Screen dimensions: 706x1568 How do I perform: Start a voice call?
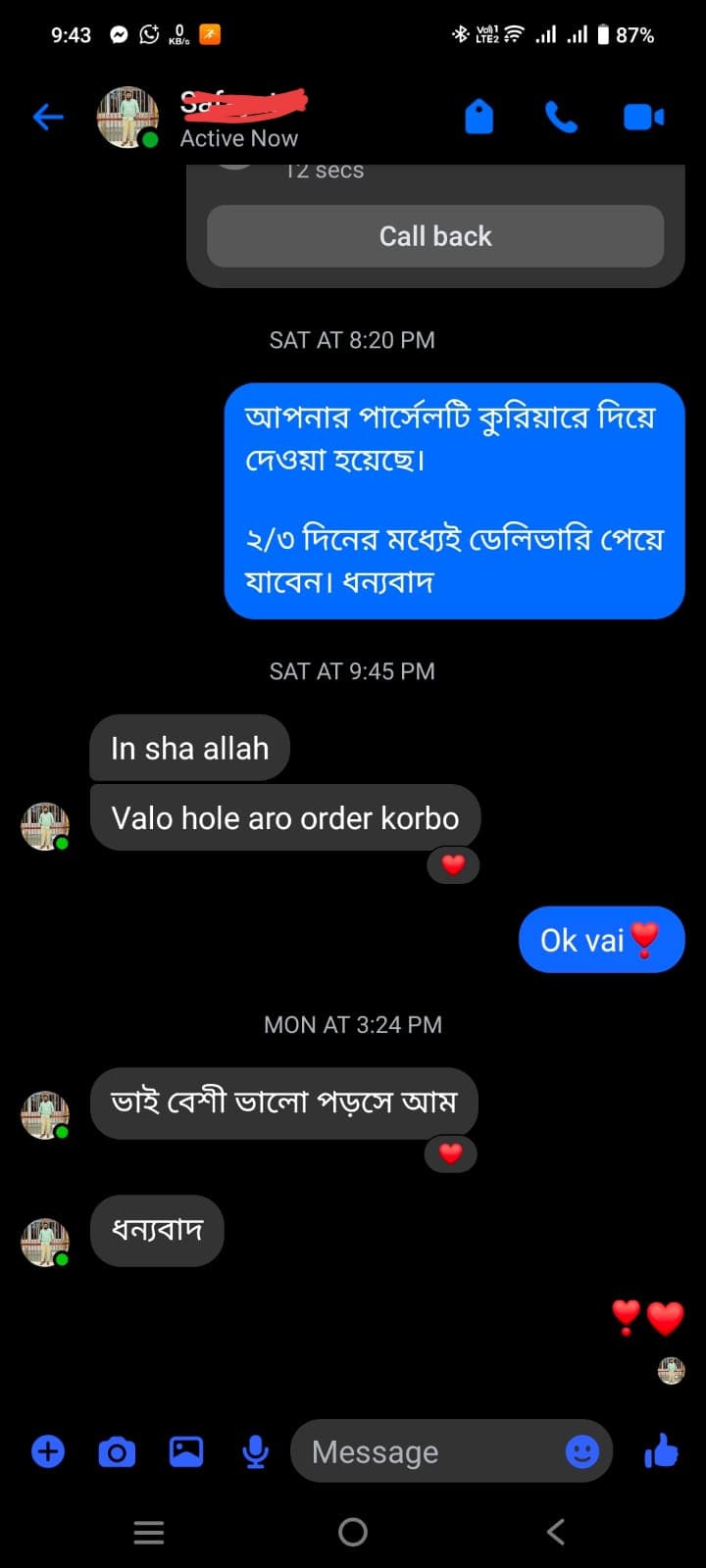[x=561, y=118]
